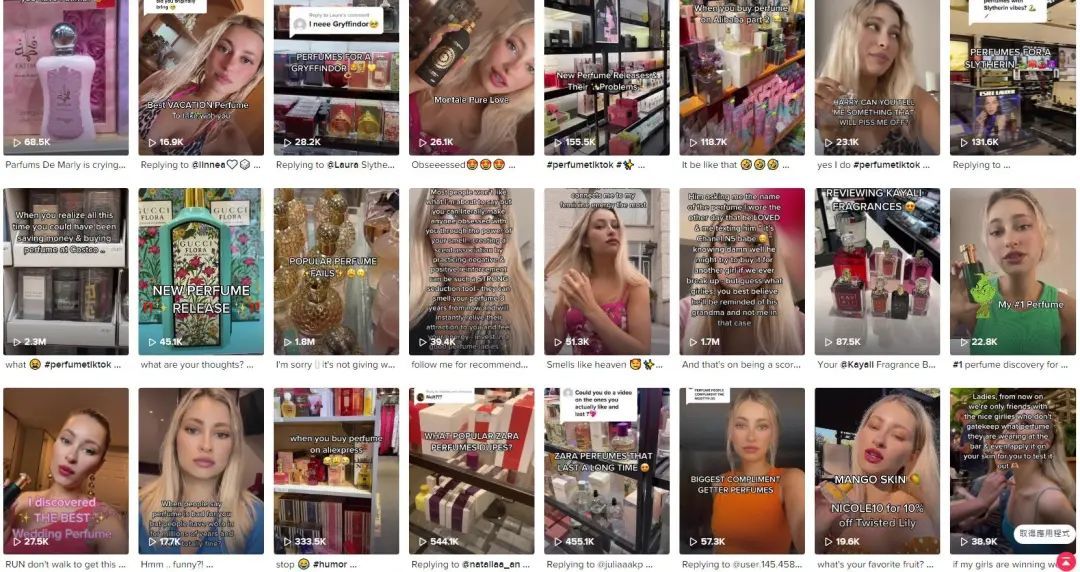Play the popular Zara perfumes dupes video

(471, 470)
